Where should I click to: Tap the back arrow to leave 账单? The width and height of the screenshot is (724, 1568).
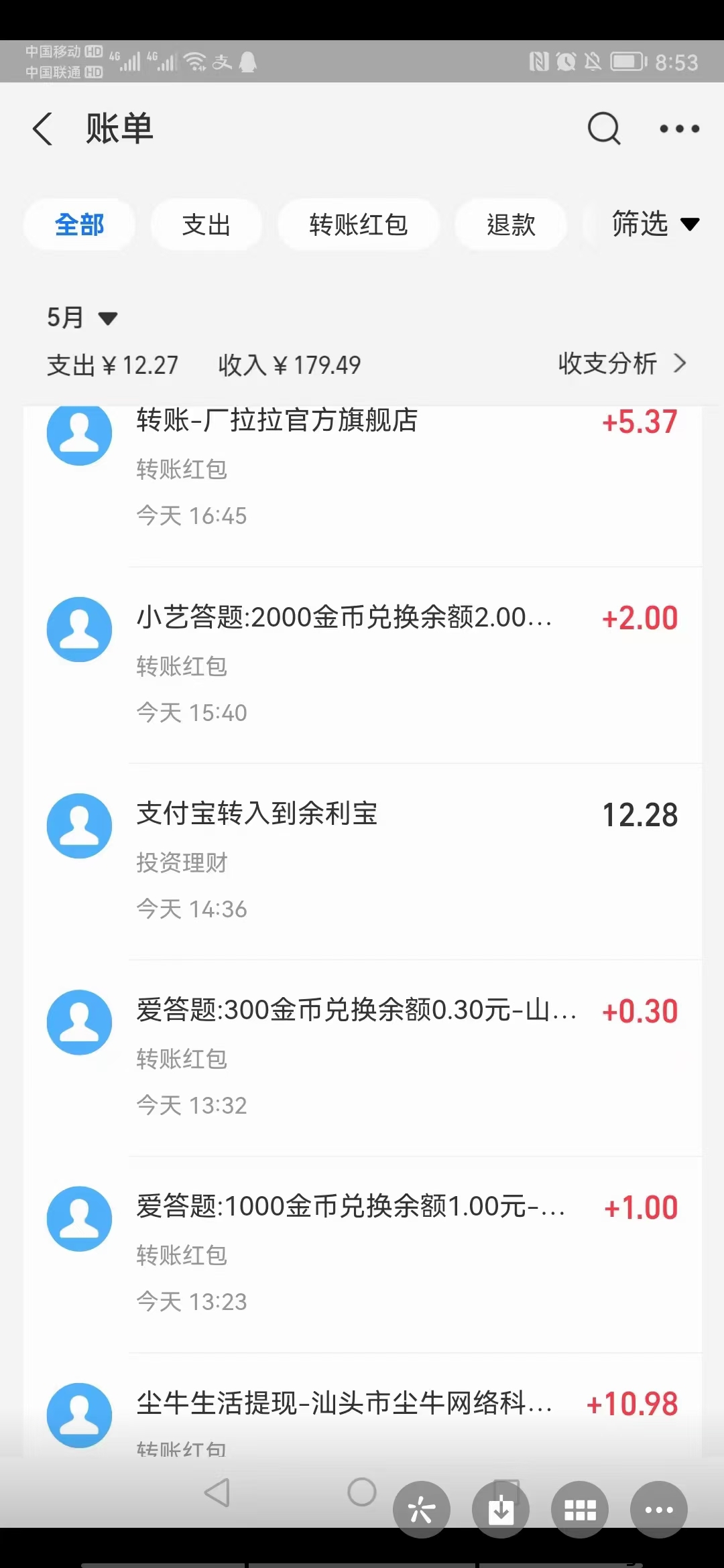(x=43, y=129)
